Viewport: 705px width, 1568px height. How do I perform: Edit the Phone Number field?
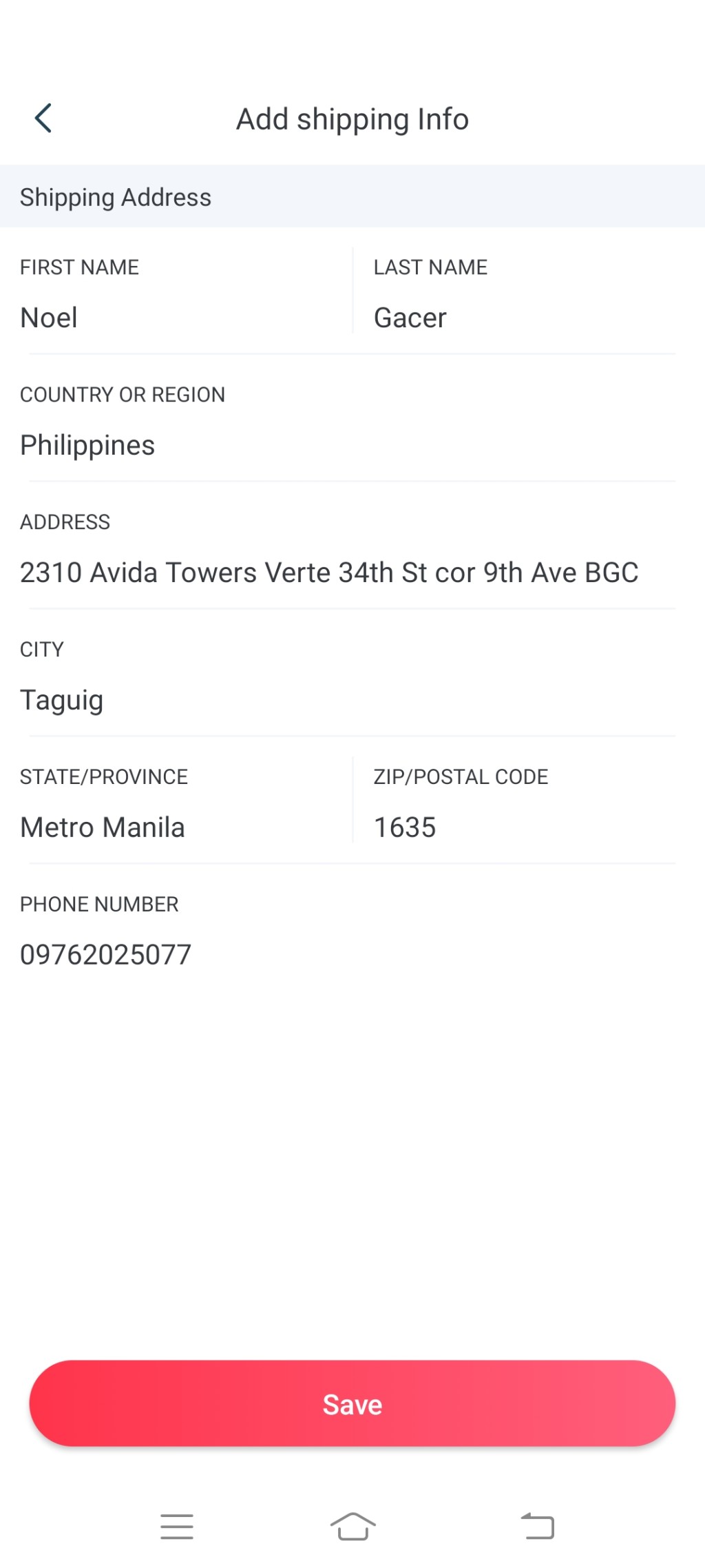coord(344,955)
